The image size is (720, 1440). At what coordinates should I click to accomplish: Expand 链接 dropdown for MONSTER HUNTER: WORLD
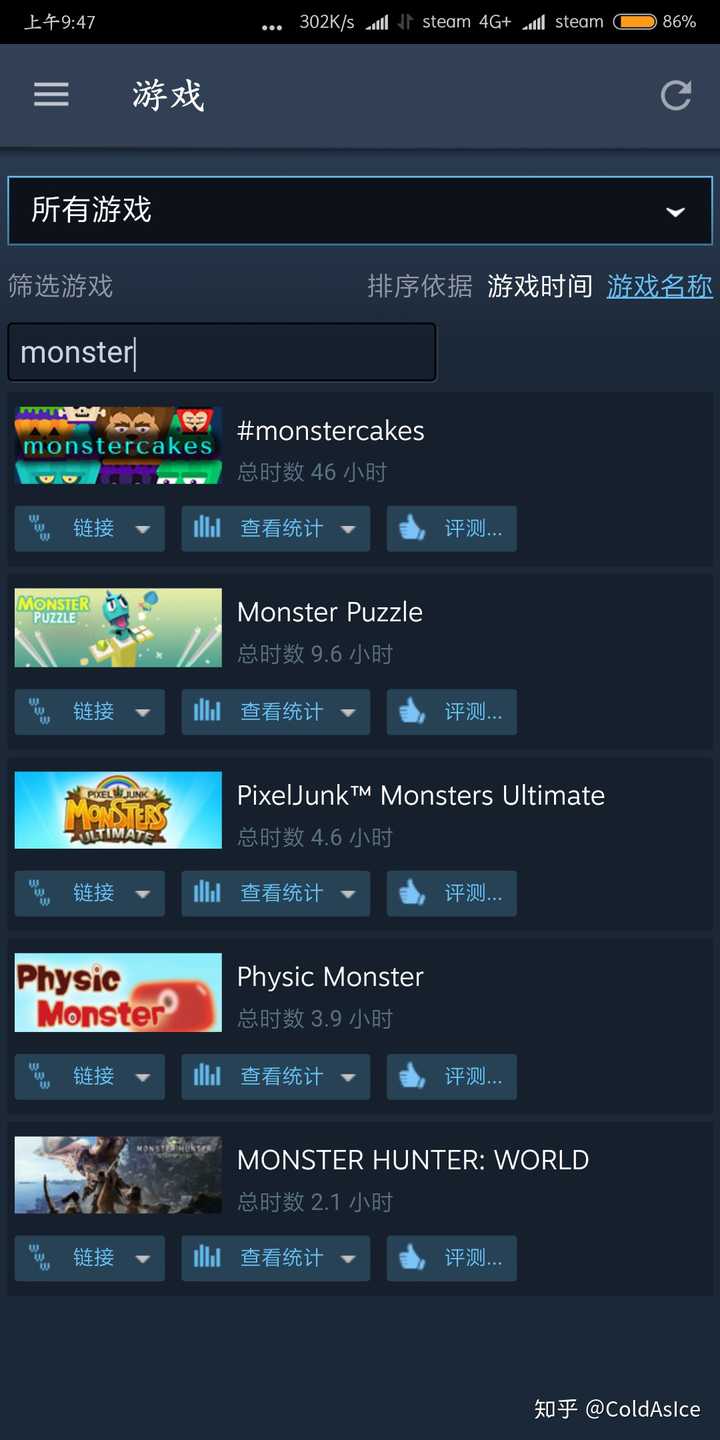89,1258
